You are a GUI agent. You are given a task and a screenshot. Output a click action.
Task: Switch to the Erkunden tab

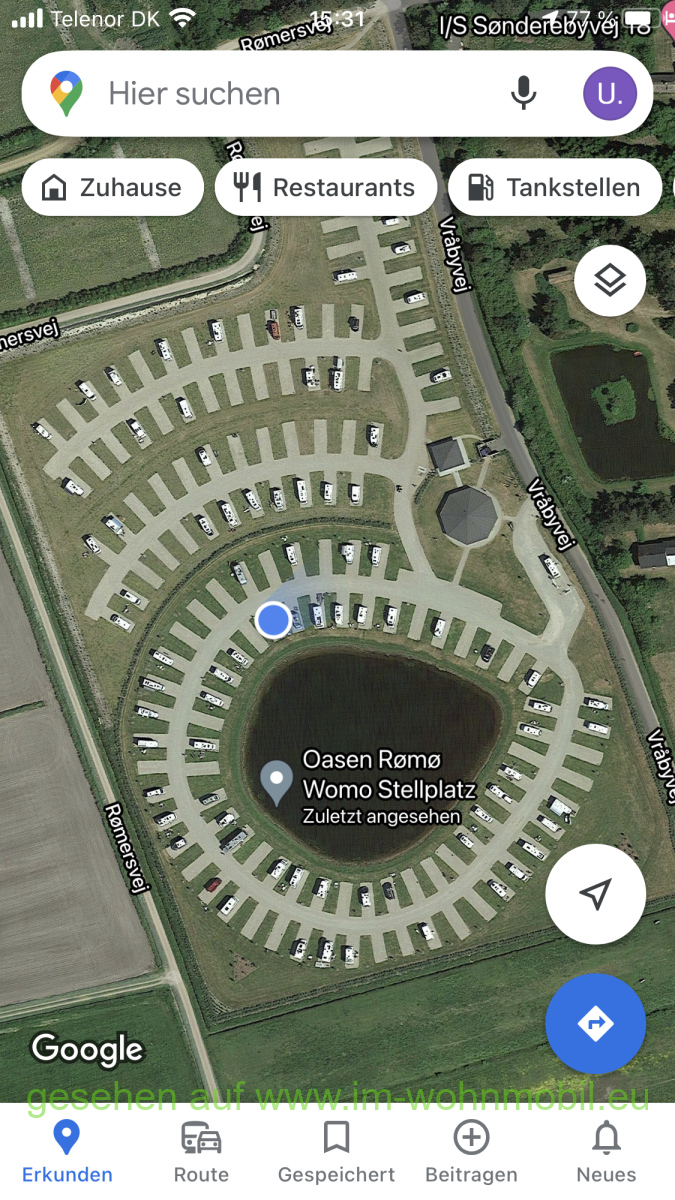tap(67, 1152)
